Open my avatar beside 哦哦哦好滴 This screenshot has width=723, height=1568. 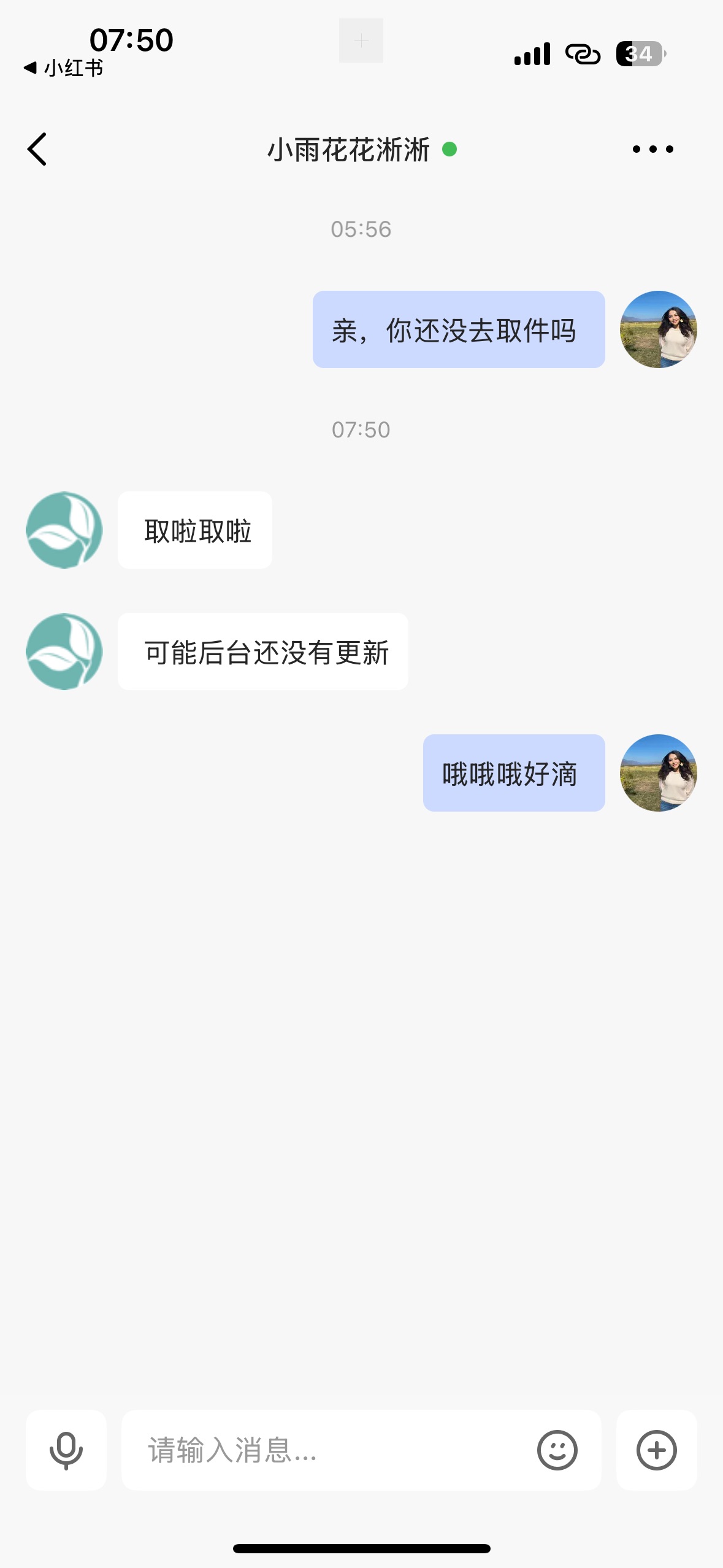click(x=658, y=773)
